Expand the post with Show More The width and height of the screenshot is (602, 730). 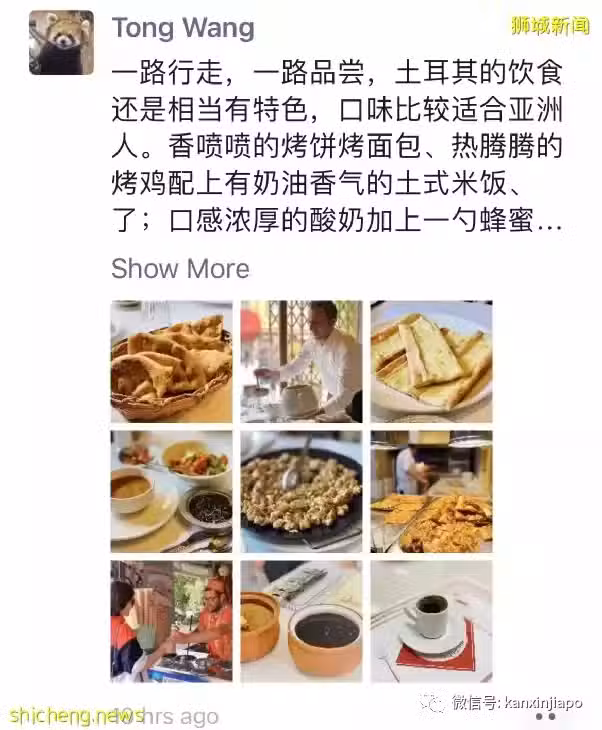pos(180,268)
